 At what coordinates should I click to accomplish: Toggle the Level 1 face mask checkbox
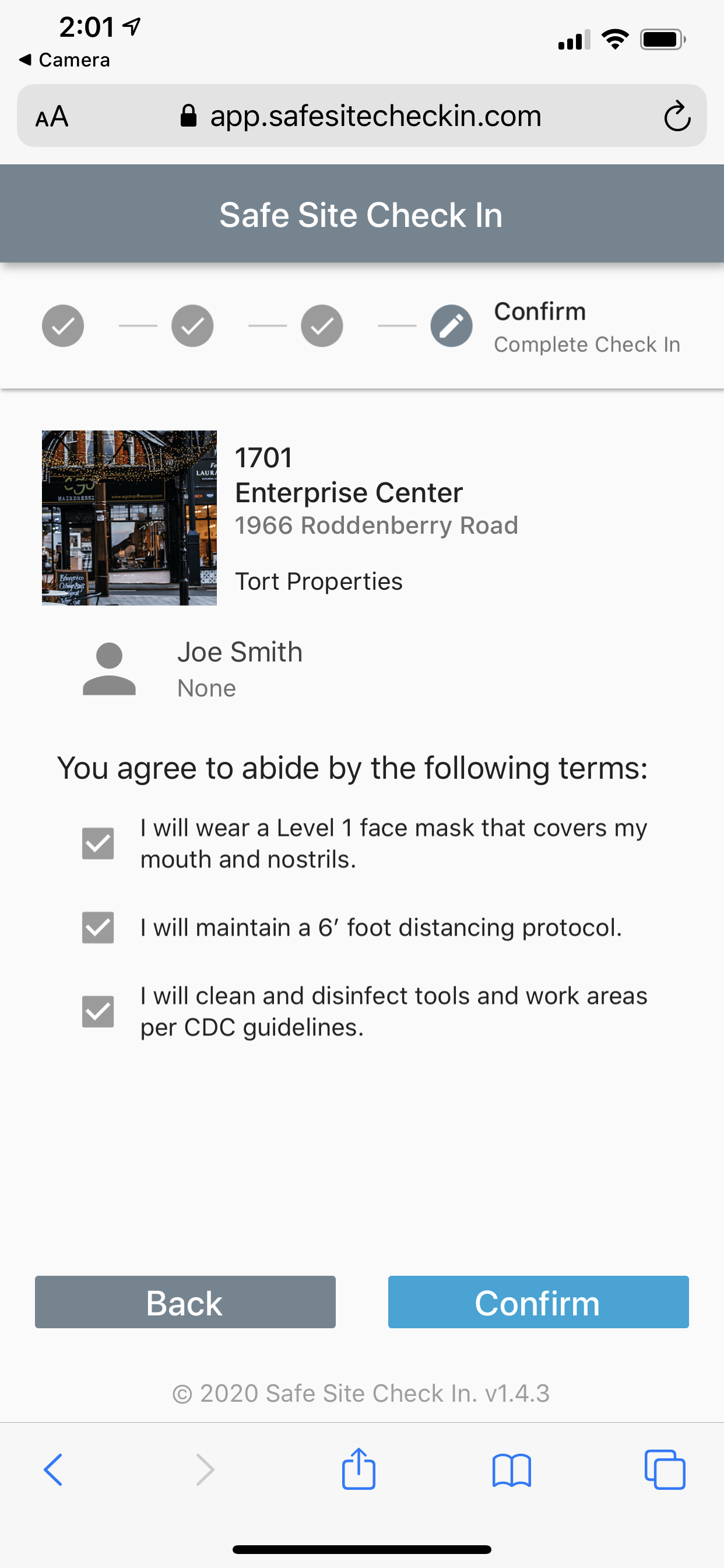[98, 843]
